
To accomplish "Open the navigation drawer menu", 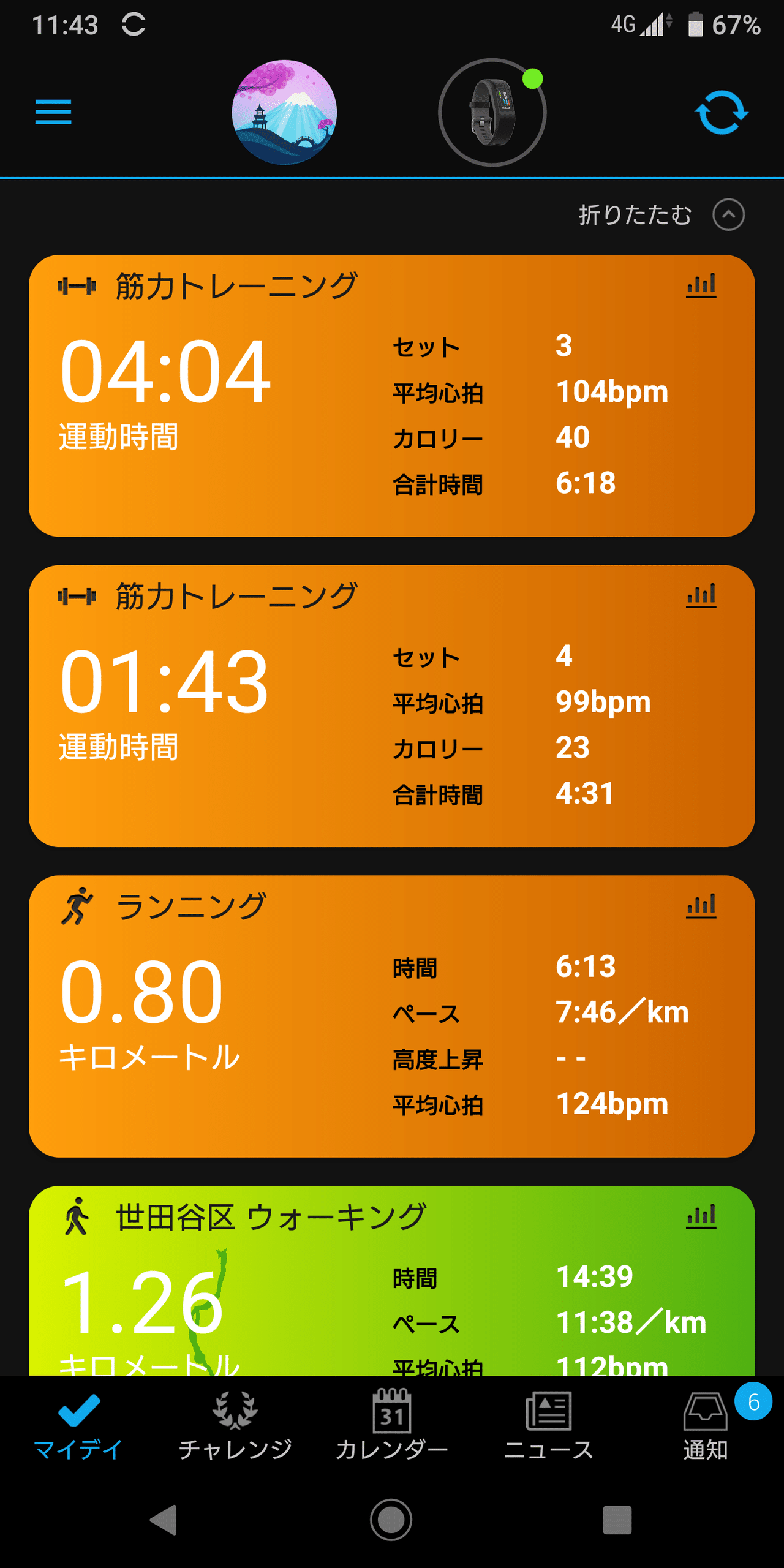I will click(x=53, y=113).
